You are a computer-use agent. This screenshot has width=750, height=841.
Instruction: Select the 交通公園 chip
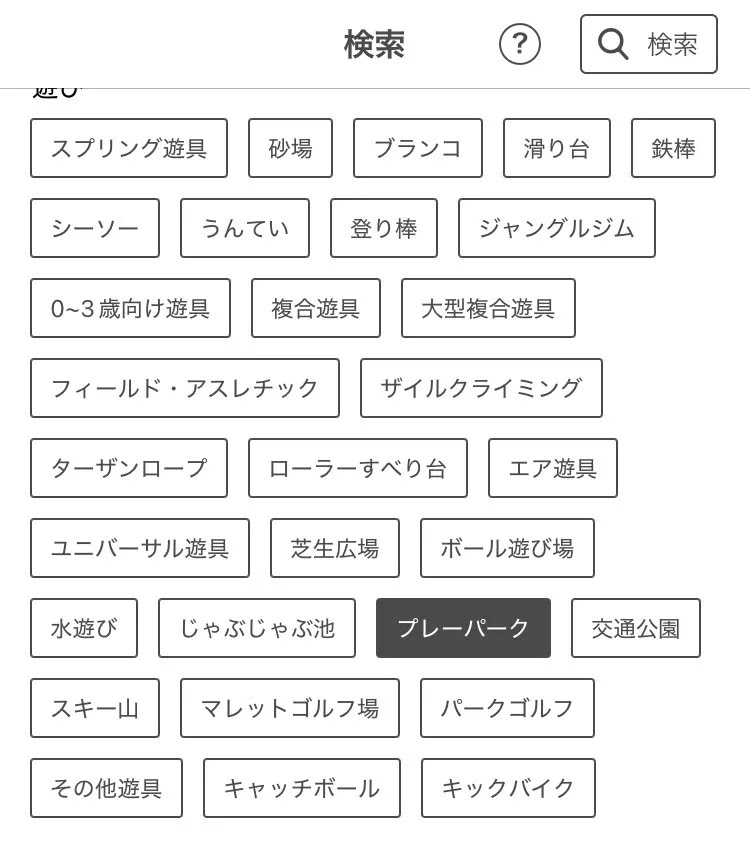(x=636, y=628)
